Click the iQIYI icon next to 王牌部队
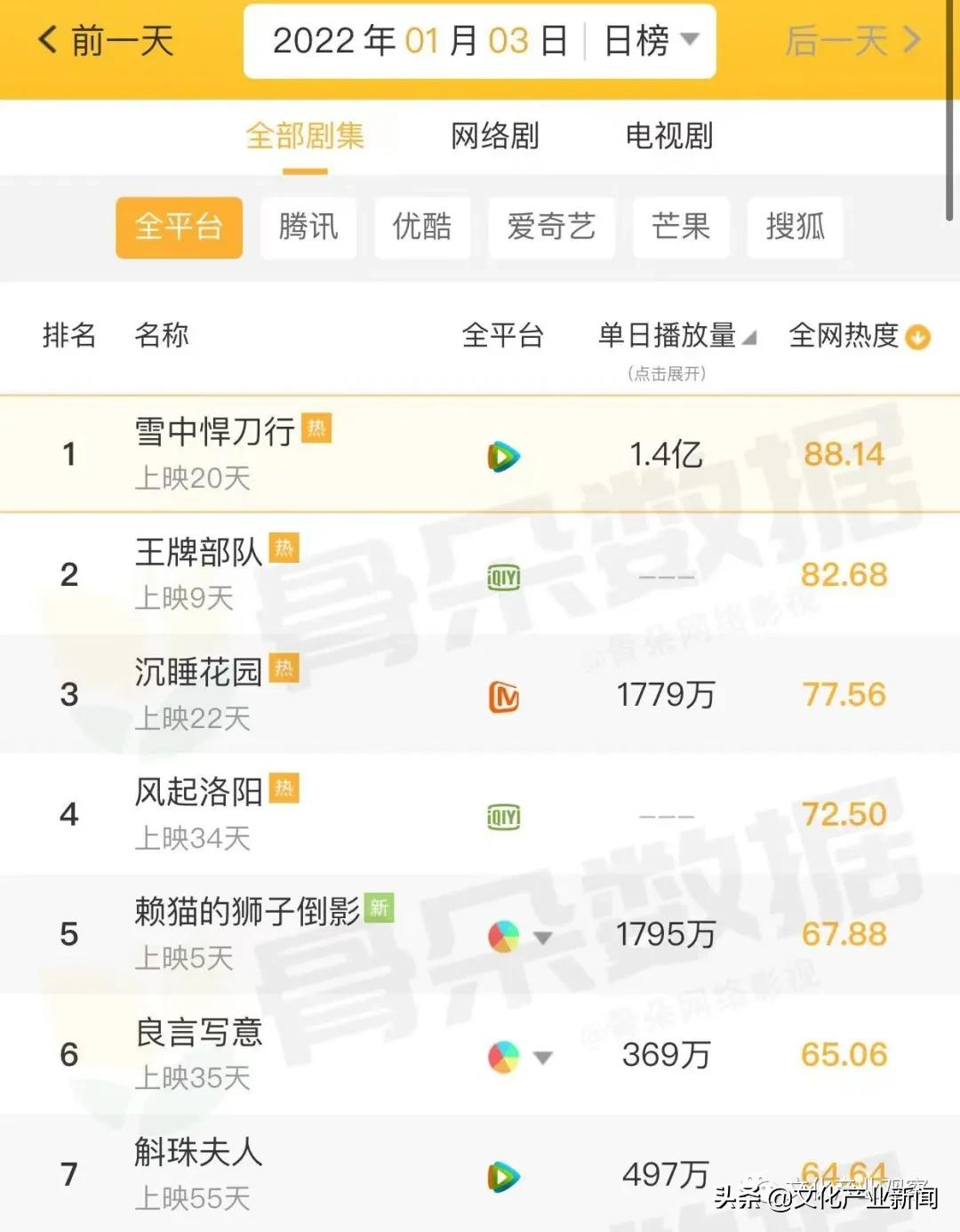The width and height of the screenshot is (960, 1232). [x=503, y=575]
